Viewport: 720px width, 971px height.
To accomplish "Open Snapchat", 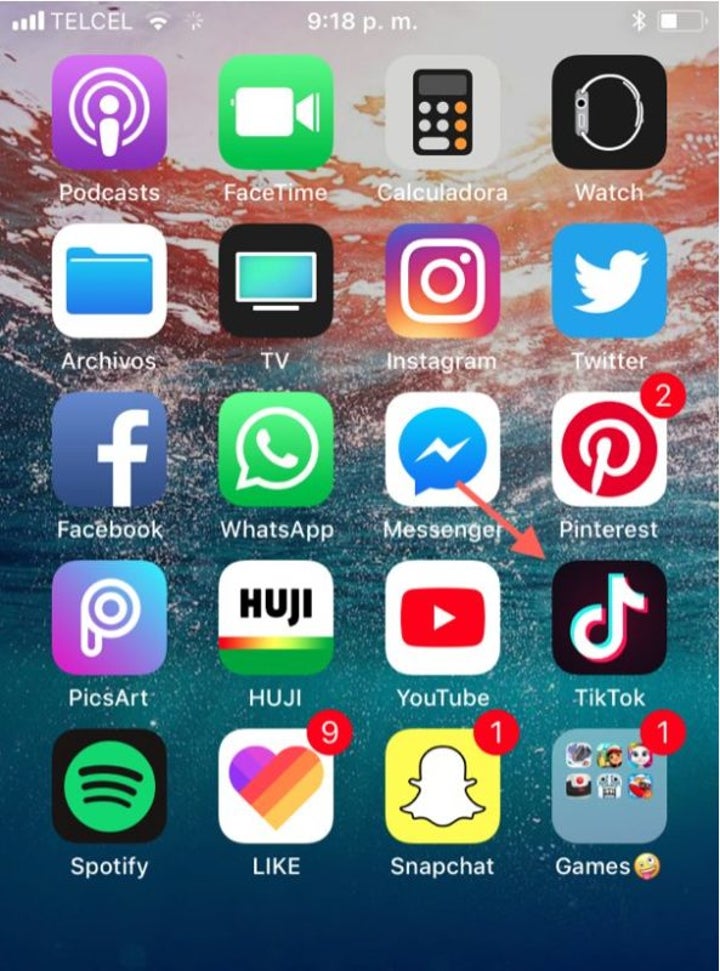I will tap(442, 786).
